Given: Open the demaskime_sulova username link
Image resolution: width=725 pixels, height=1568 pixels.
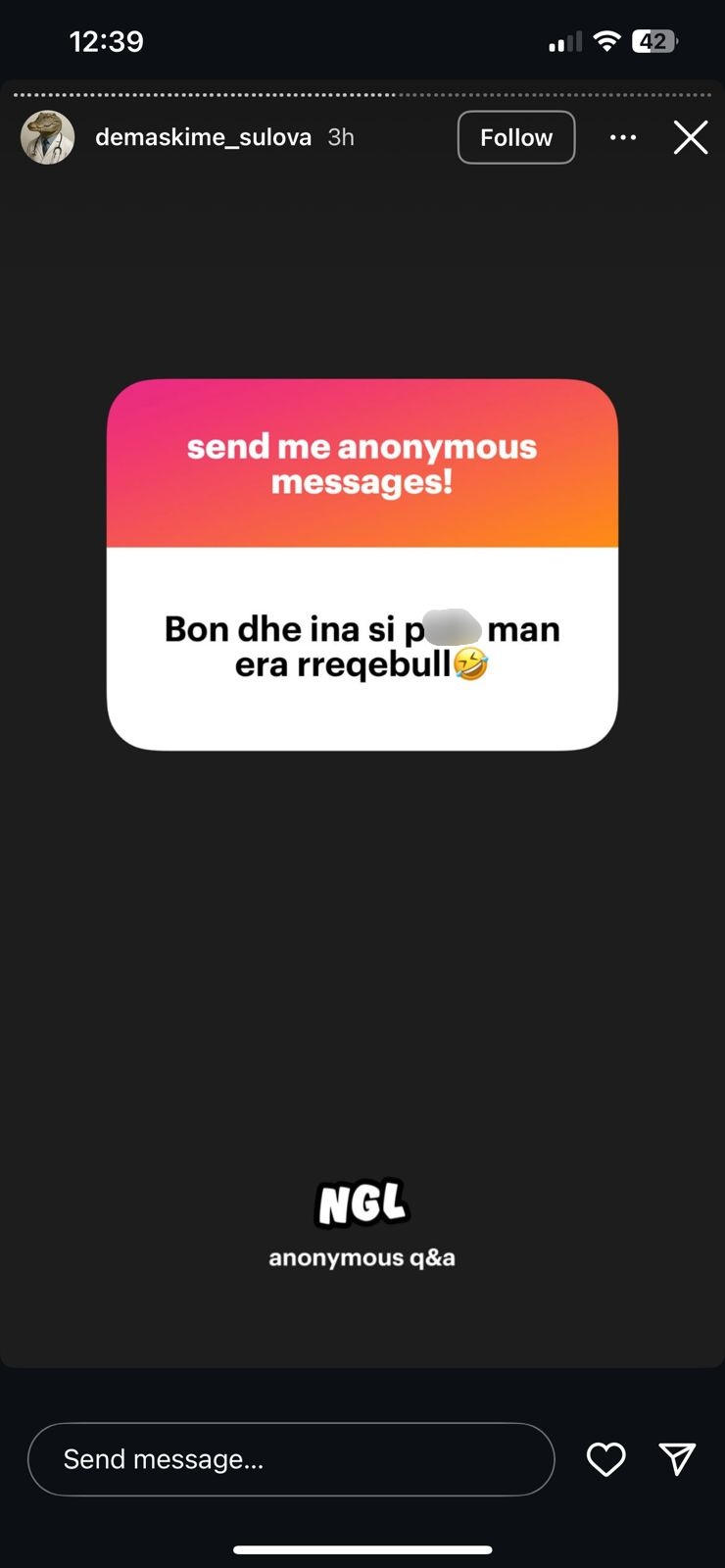Looking at the screenshot, I should (203, 137).
